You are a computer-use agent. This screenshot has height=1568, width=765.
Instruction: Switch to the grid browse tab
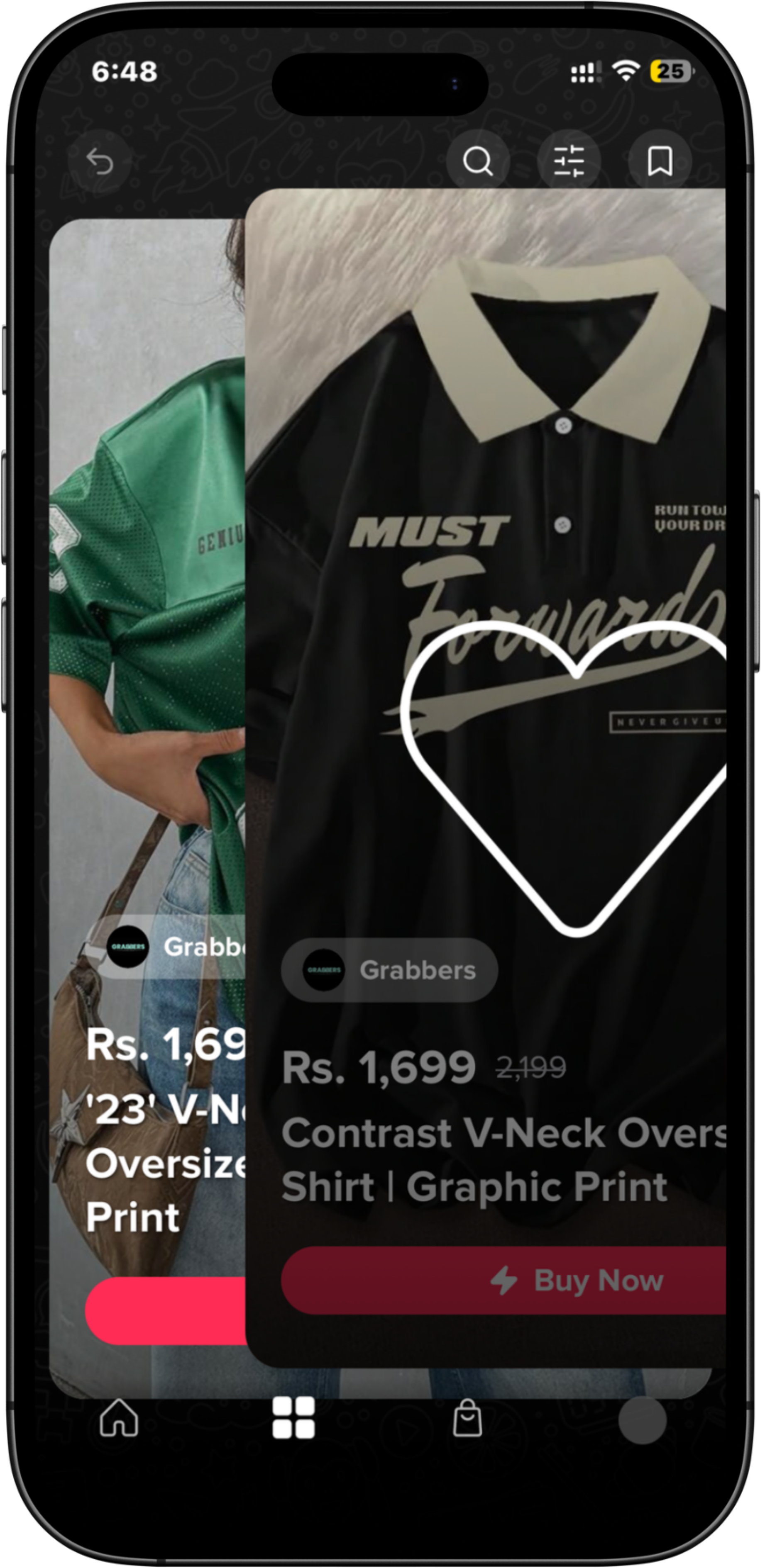(293, 1420)
